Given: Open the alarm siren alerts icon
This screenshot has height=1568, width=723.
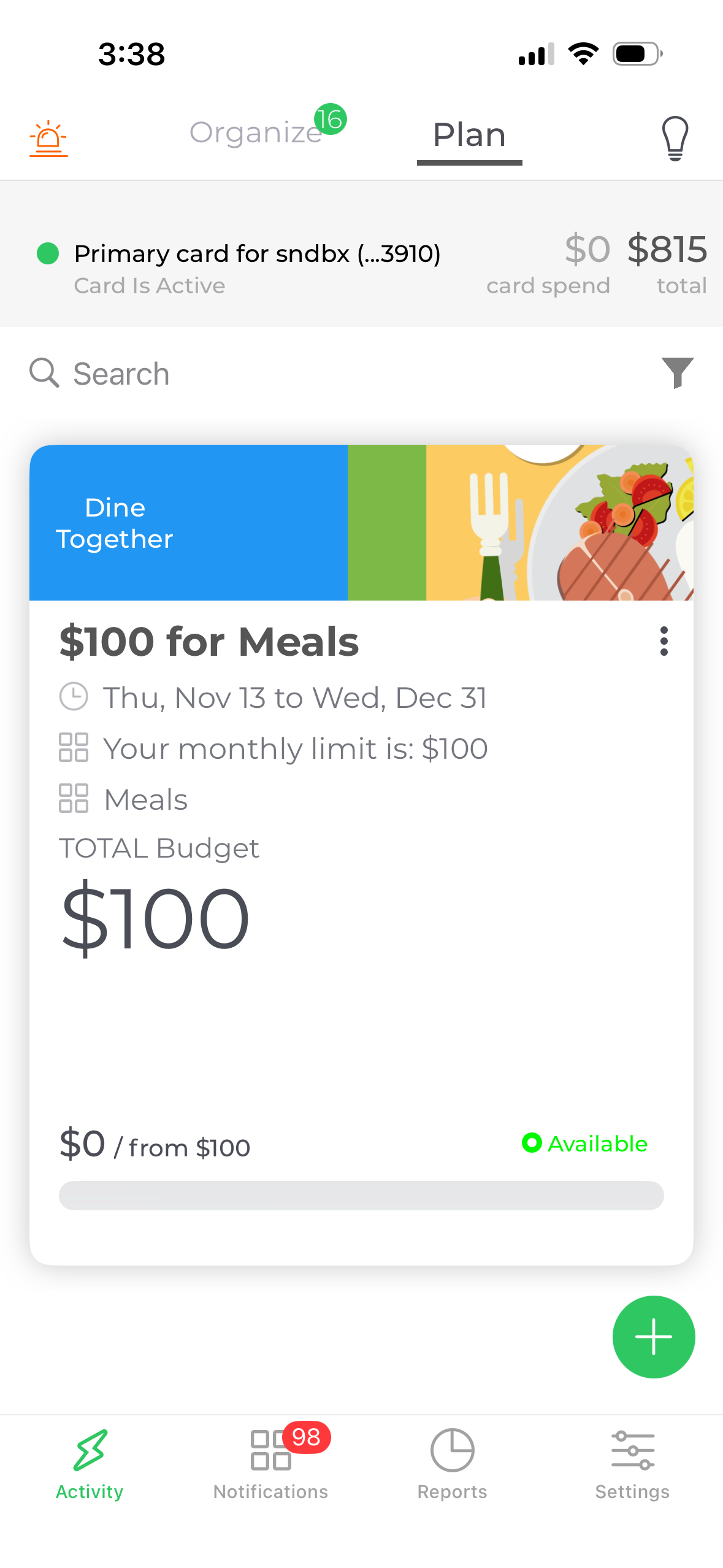Looking at the screenshot, I should click(48, 139).
